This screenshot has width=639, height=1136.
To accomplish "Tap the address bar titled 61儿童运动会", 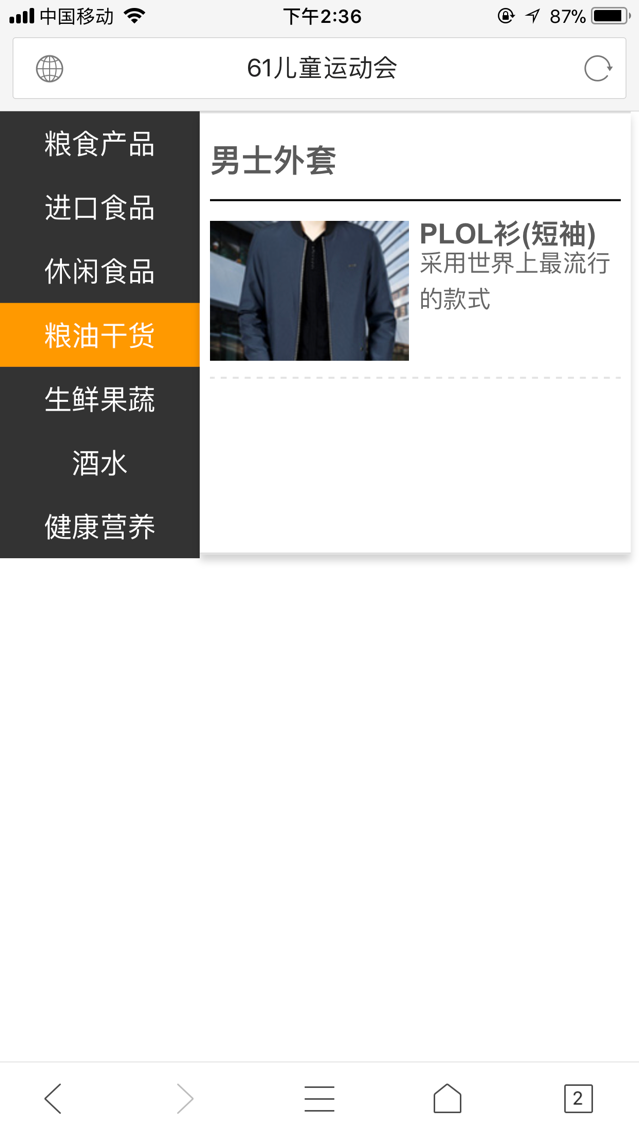I will pos(321,68).
